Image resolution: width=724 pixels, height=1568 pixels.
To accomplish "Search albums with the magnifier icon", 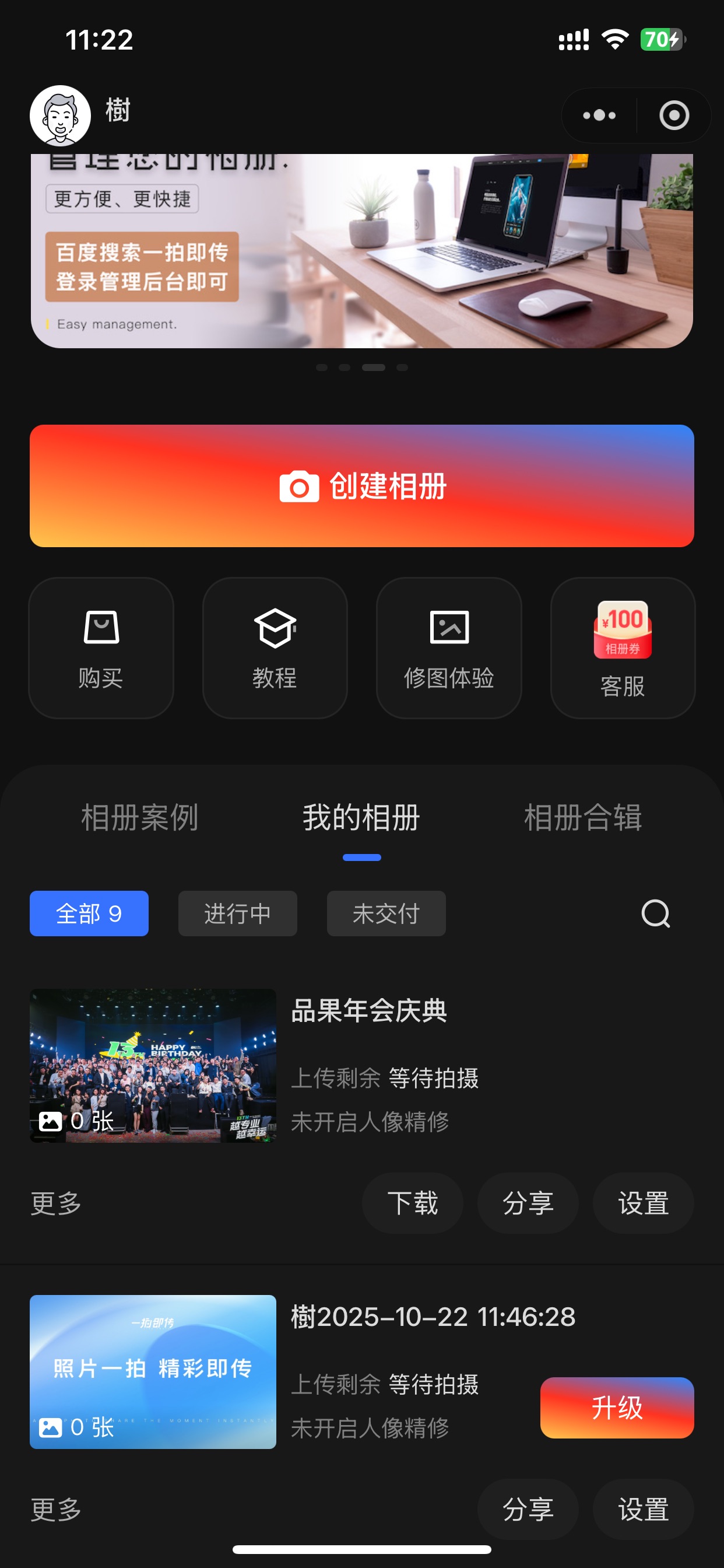I will click(x=655, y=913).
